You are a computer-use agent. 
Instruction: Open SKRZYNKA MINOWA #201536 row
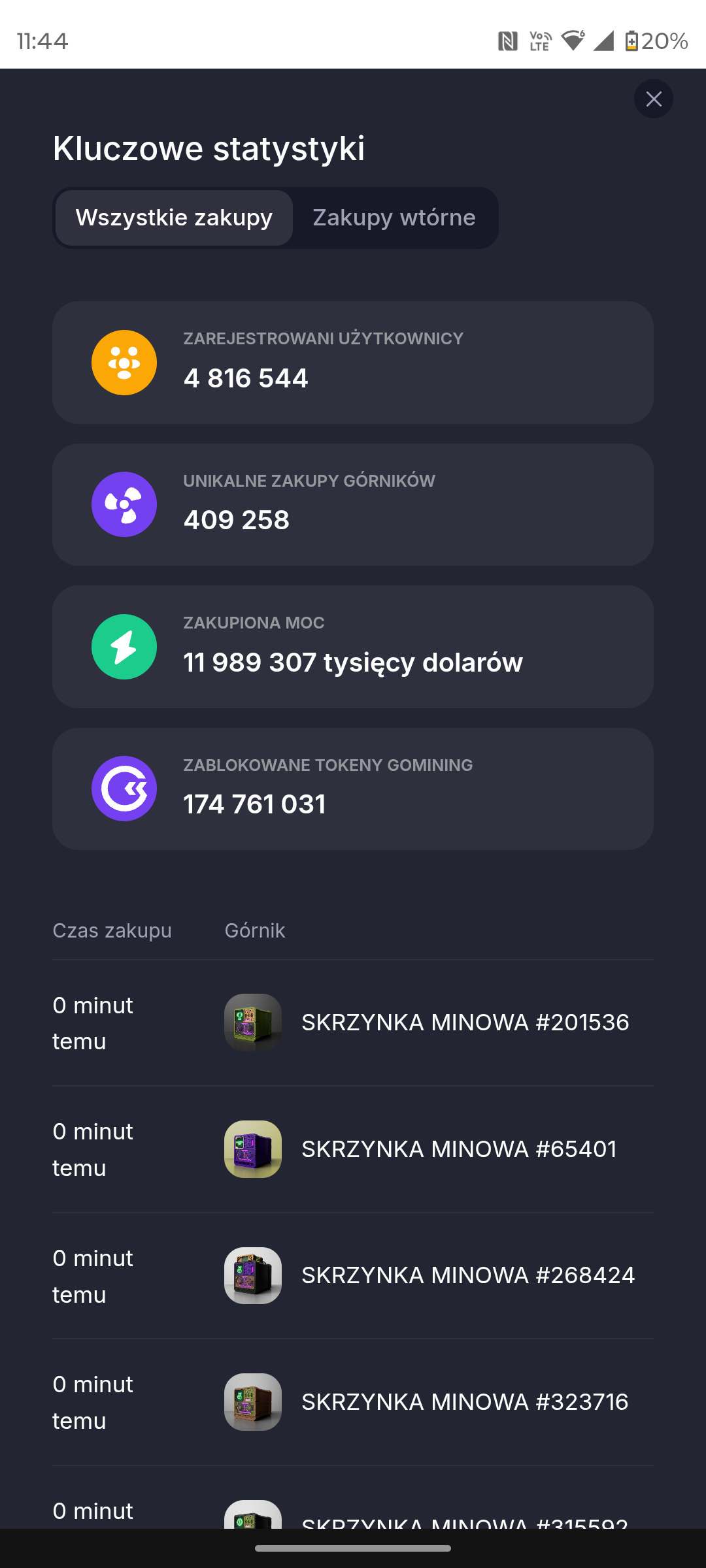click(x=465, y=1022)
